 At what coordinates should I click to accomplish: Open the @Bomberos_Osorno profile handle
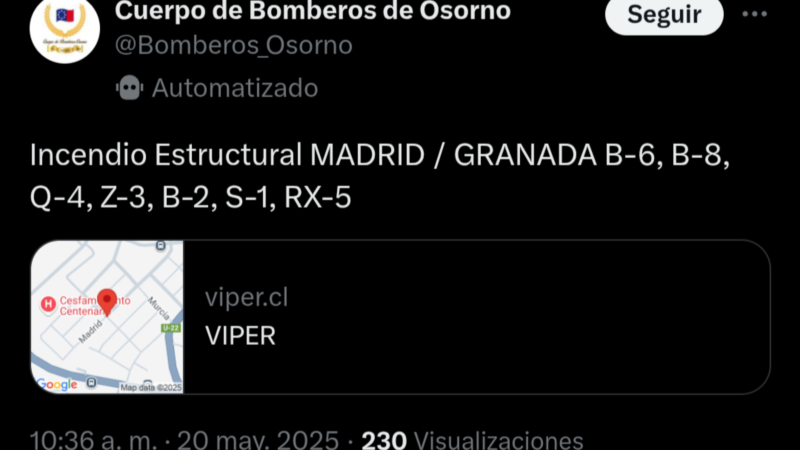click(234, 46)
